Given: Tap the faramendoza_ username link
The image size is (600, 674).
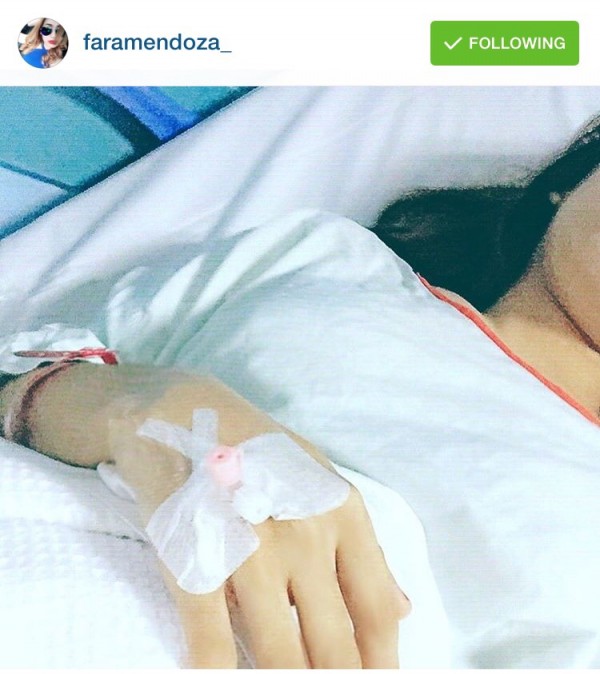Looking at the screenshot, I should (x=156, y=43).
